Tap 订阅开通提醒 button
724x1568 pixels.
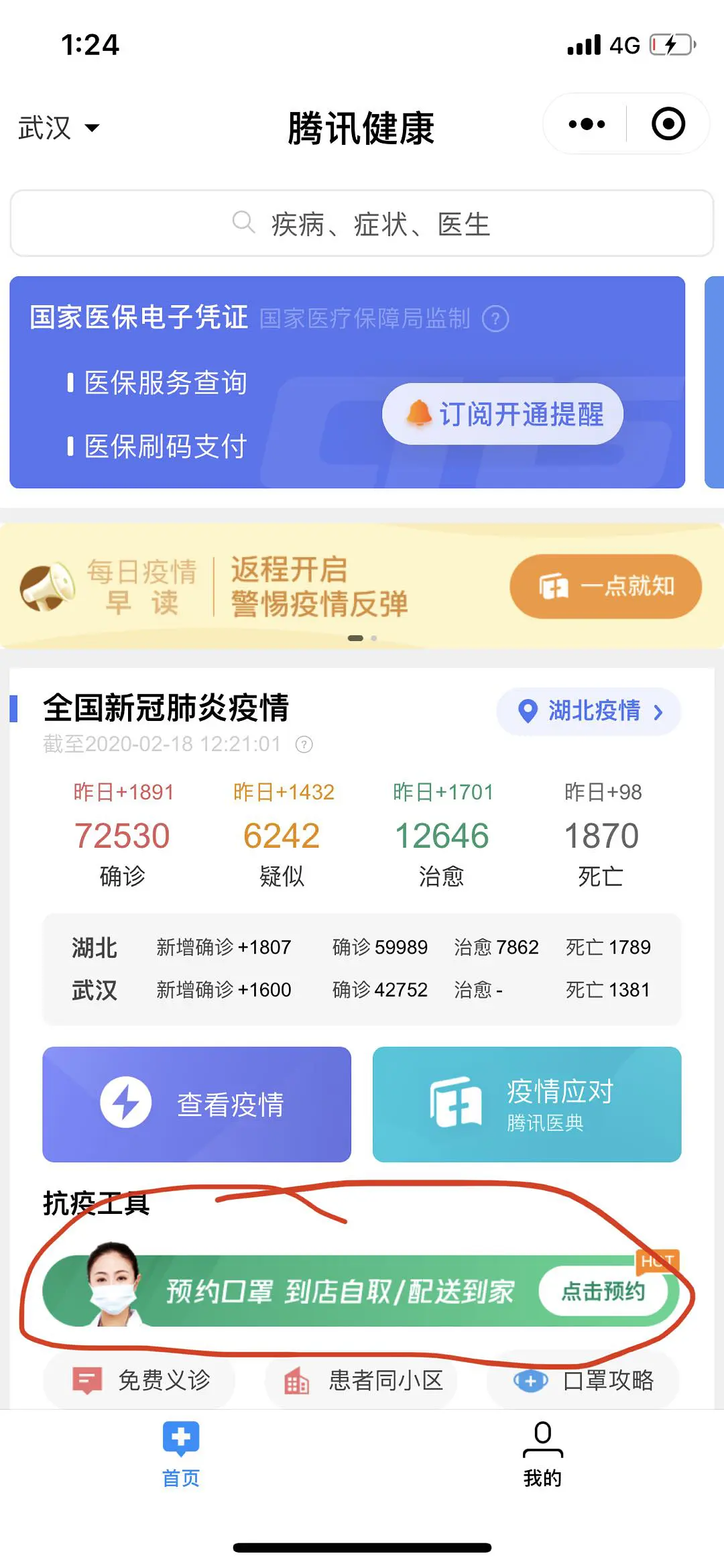click(x=503, y=414)
